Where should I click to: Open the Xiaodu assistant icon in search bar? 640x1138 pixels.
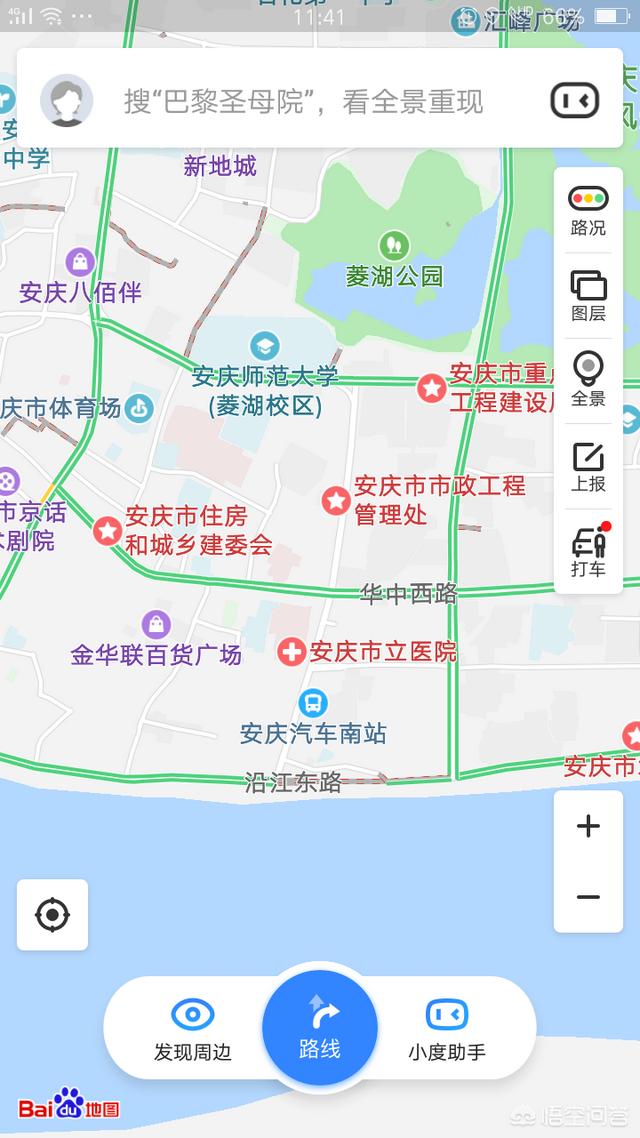575,100
